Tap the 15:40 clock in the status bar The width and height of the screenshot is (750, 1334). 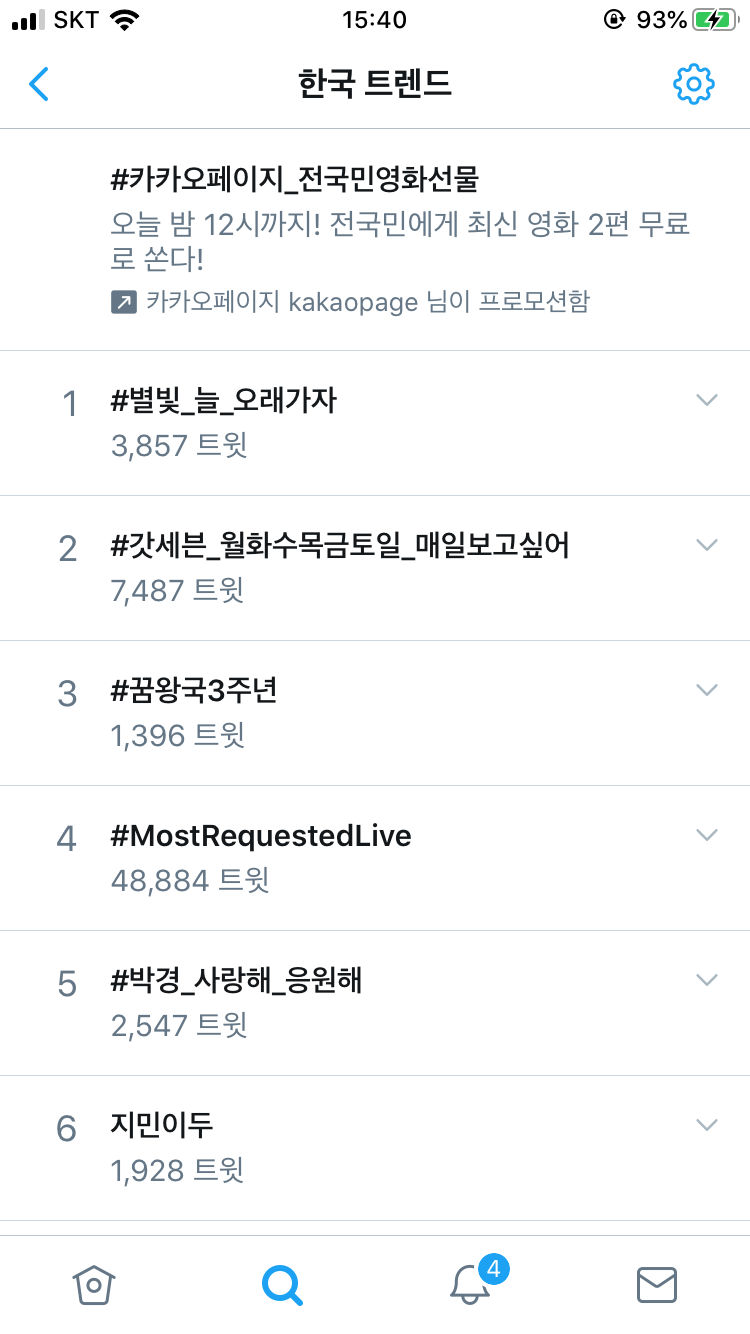(375, 18)
